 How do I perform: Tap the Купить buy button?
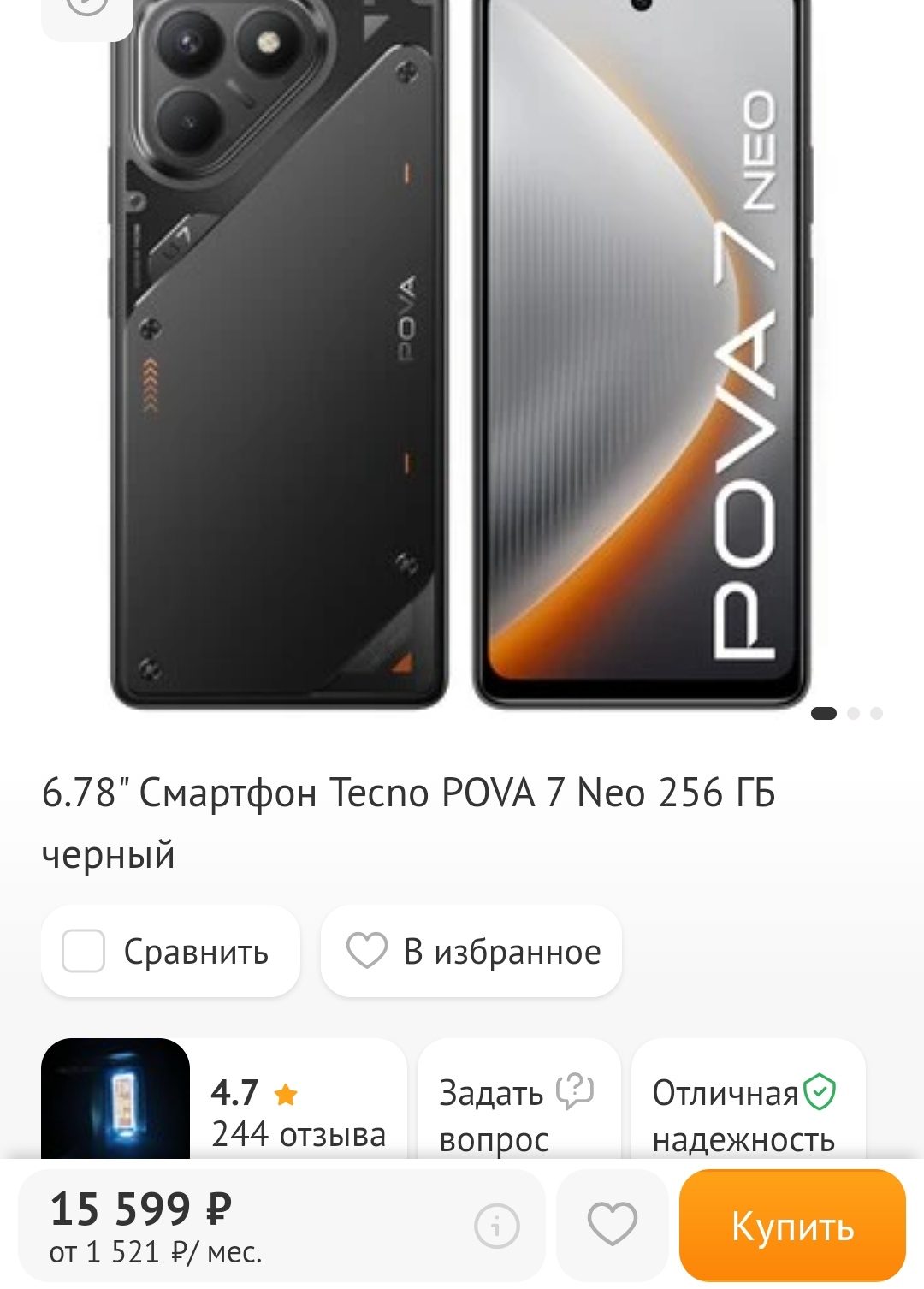tap(792, 1226)
